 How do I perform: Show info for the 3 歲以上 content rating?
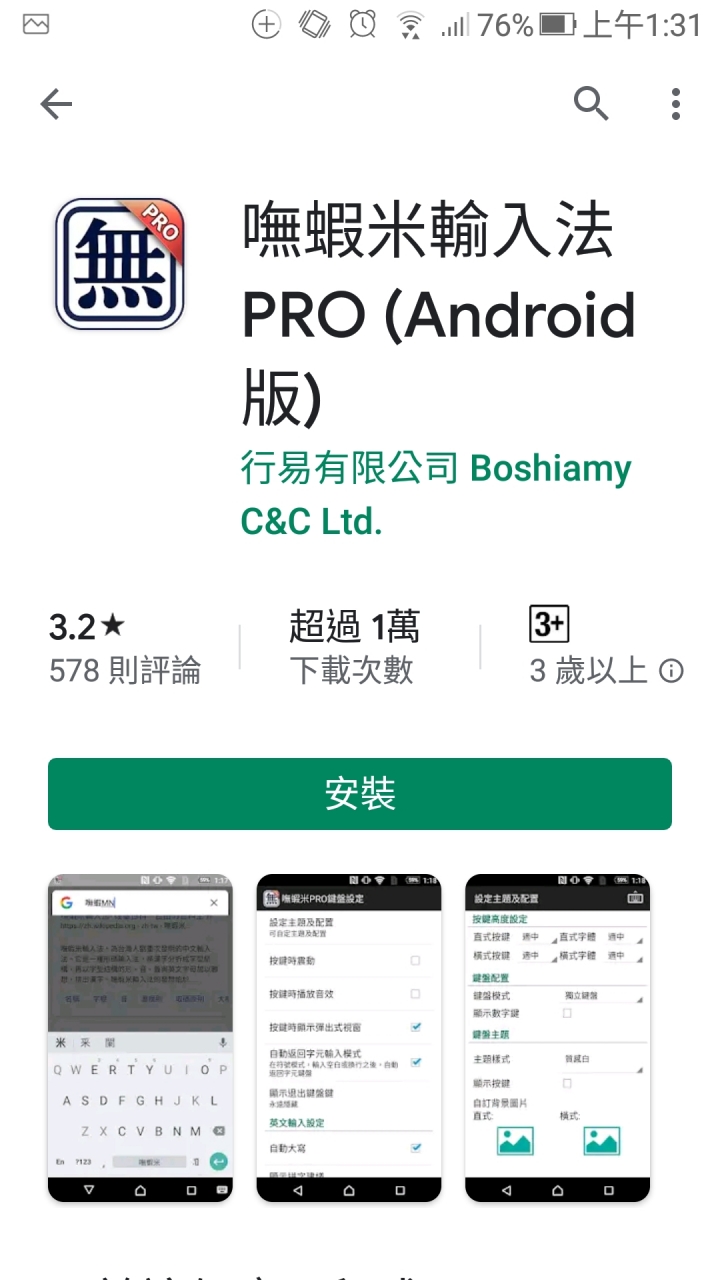(x=673, y=671)
